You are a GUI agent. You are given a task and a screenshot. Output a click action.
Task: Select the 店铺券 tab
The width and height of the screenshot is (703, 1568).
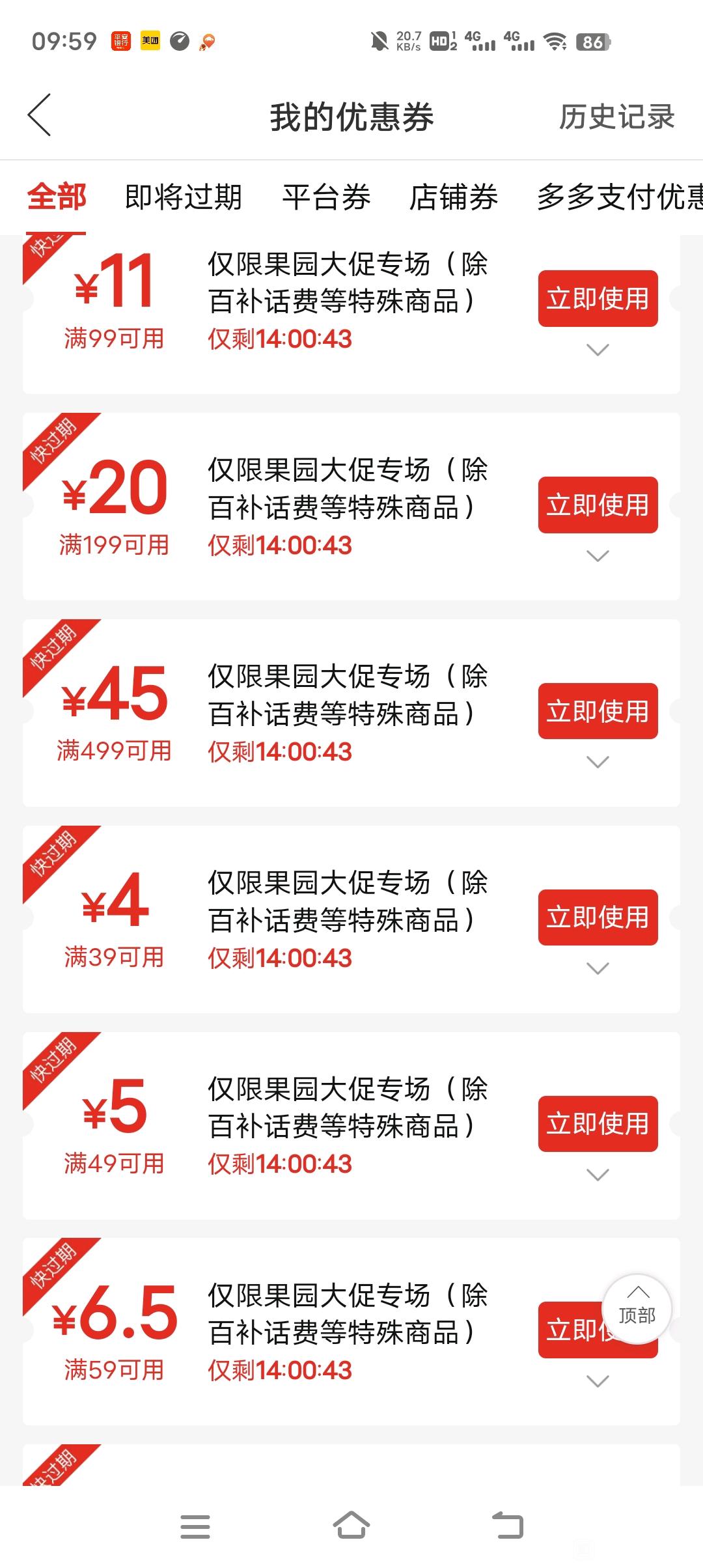click(x=454, y=197)
